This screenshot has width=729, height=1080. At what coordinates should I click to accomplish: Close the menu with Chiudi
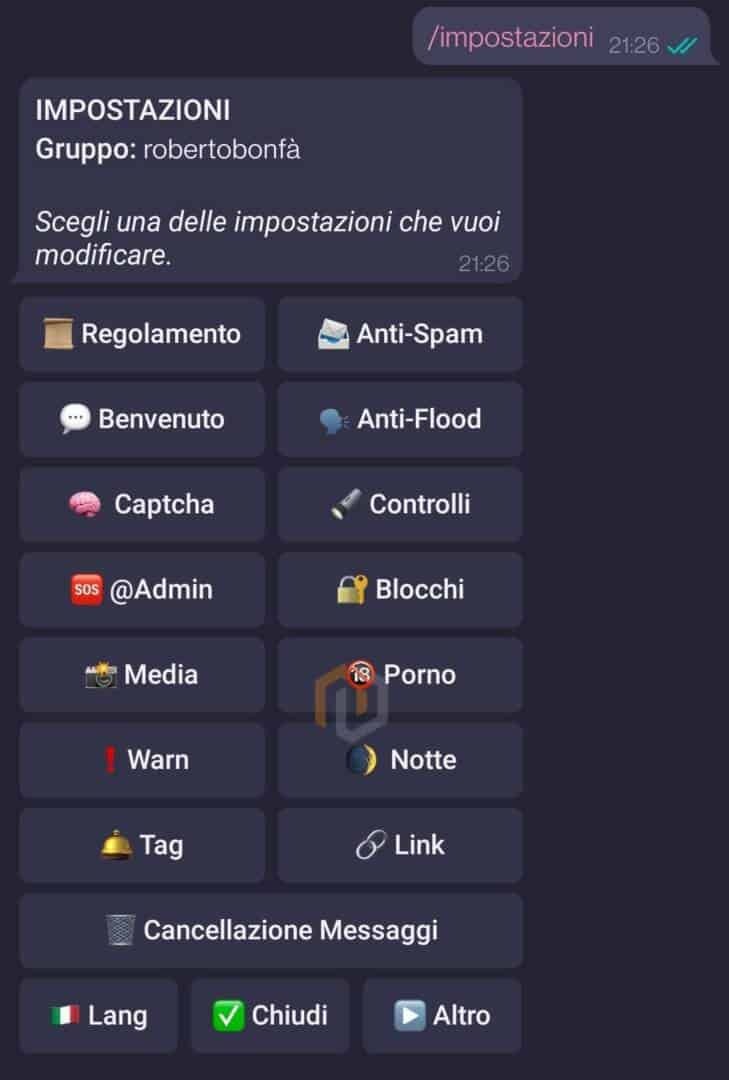[x=270, y=1016]
